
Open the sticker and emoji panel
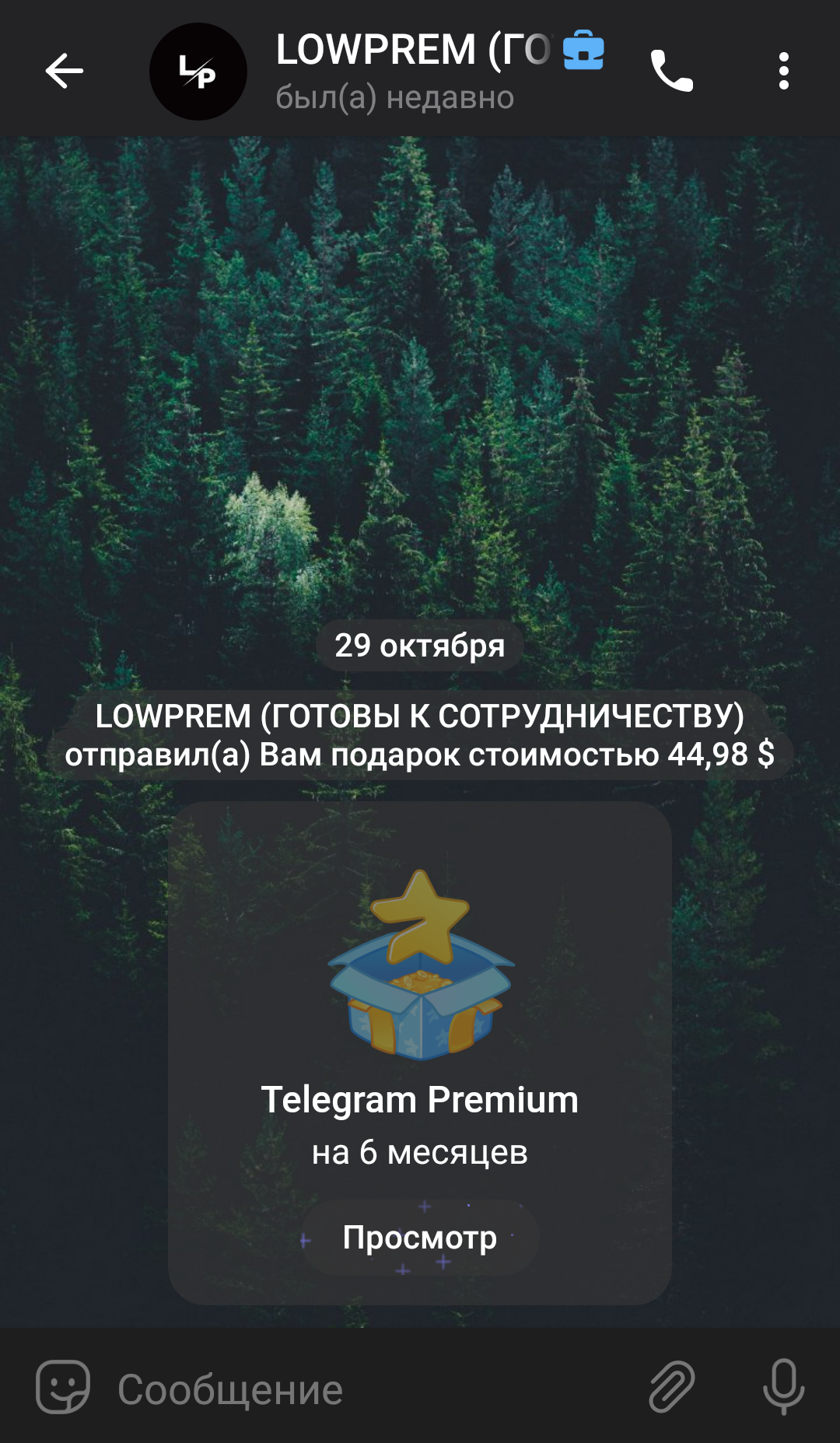(63, 1387)
